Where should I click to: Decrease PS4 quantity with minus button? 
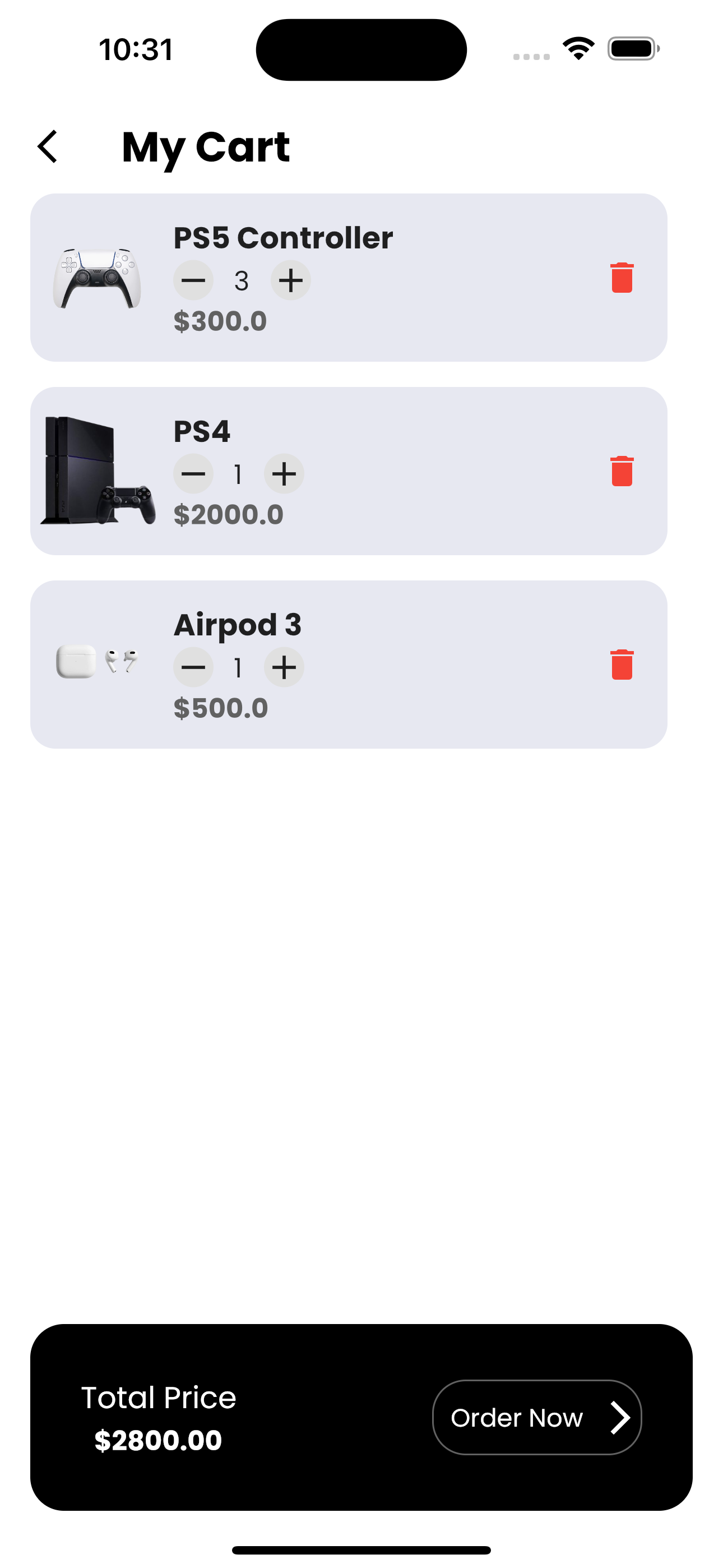point(193,473)
